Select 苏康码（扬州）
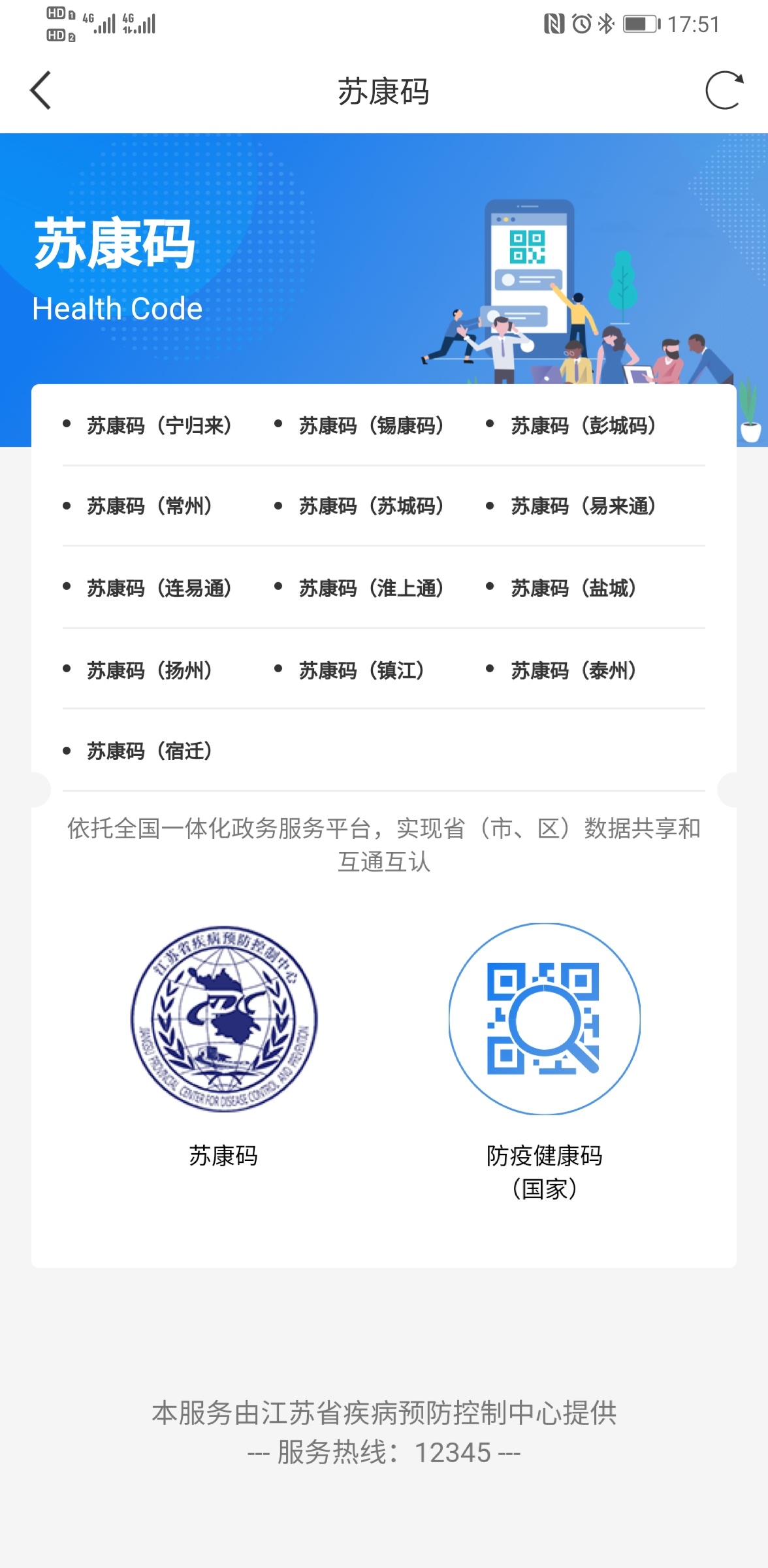Image resolution: width=768 pixels, height=1568 pixels. [x=150, y=670]
